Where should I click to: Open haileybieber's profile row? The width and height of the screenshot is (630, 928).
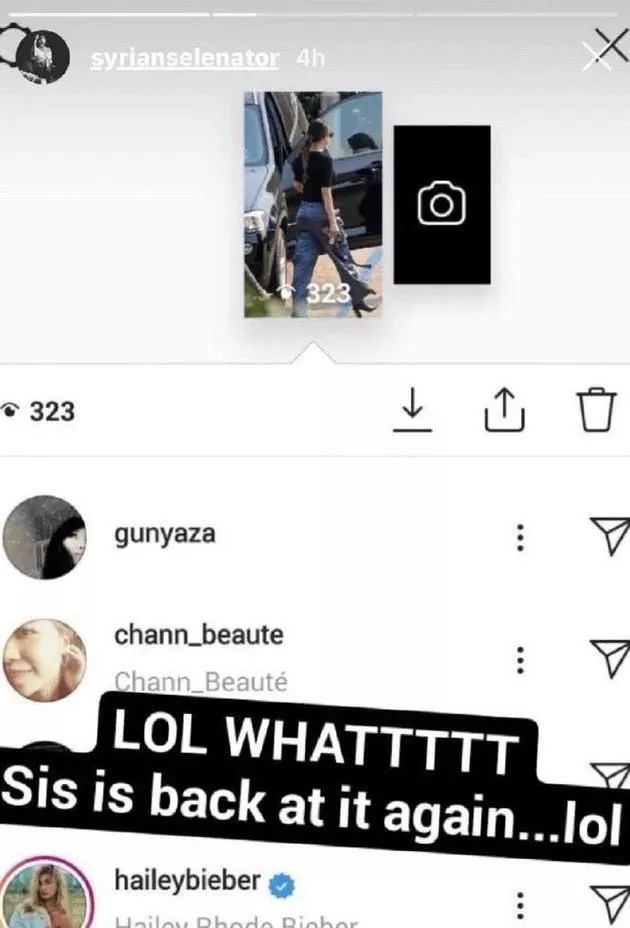188,883
